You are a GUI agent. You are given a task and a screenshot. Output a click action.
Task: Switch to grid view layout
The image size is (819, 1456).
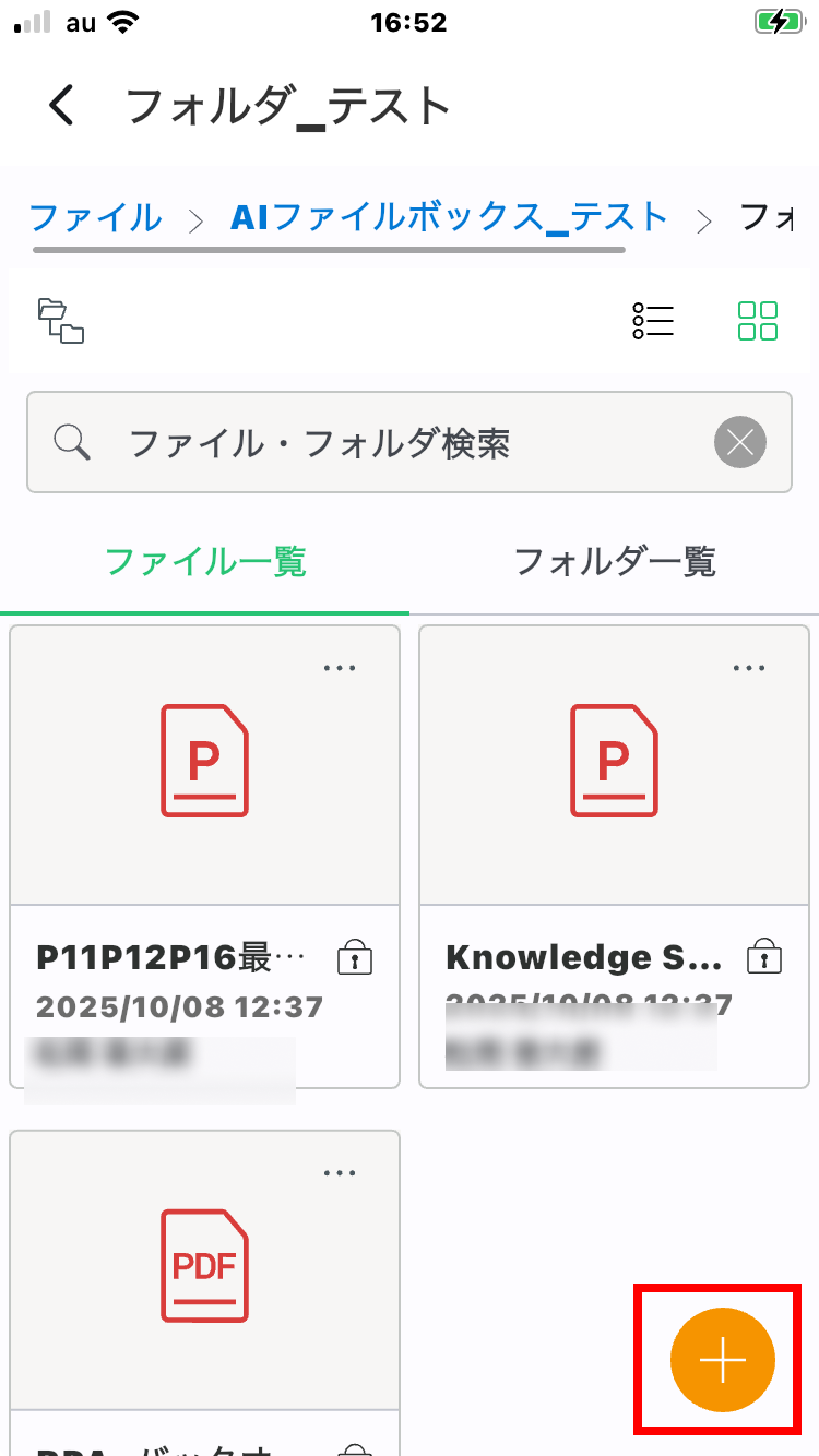(757, 321)
